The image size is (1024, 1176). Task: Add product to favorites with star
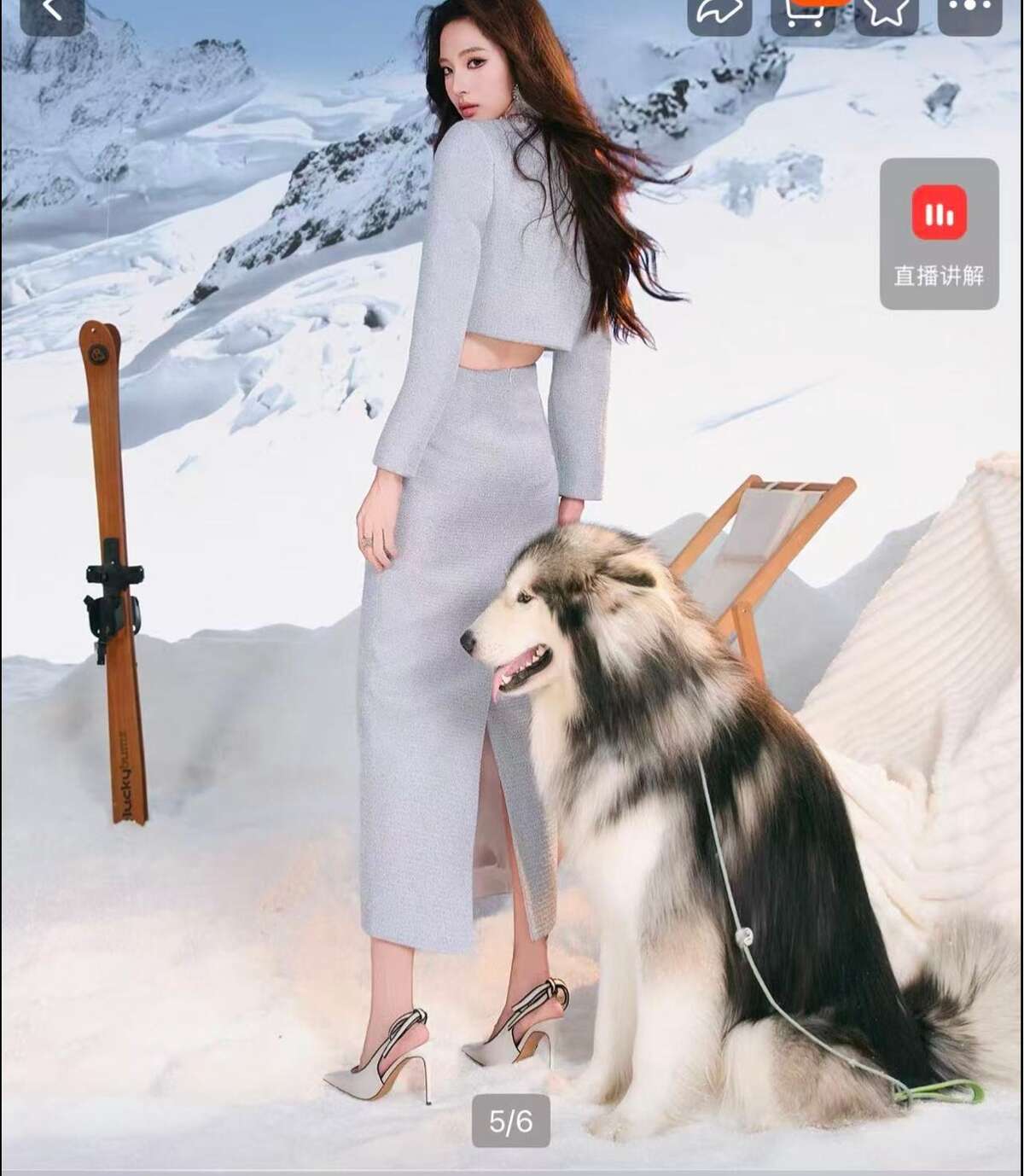(886, 13)
